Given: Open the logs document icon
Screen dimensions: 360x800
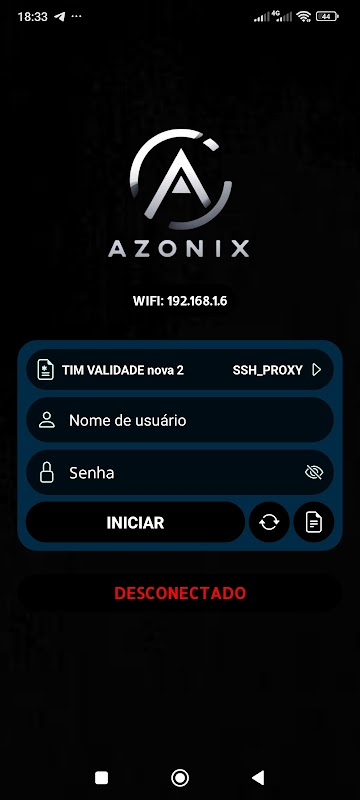Looking at the screenshot, I should tap(314, 522).
